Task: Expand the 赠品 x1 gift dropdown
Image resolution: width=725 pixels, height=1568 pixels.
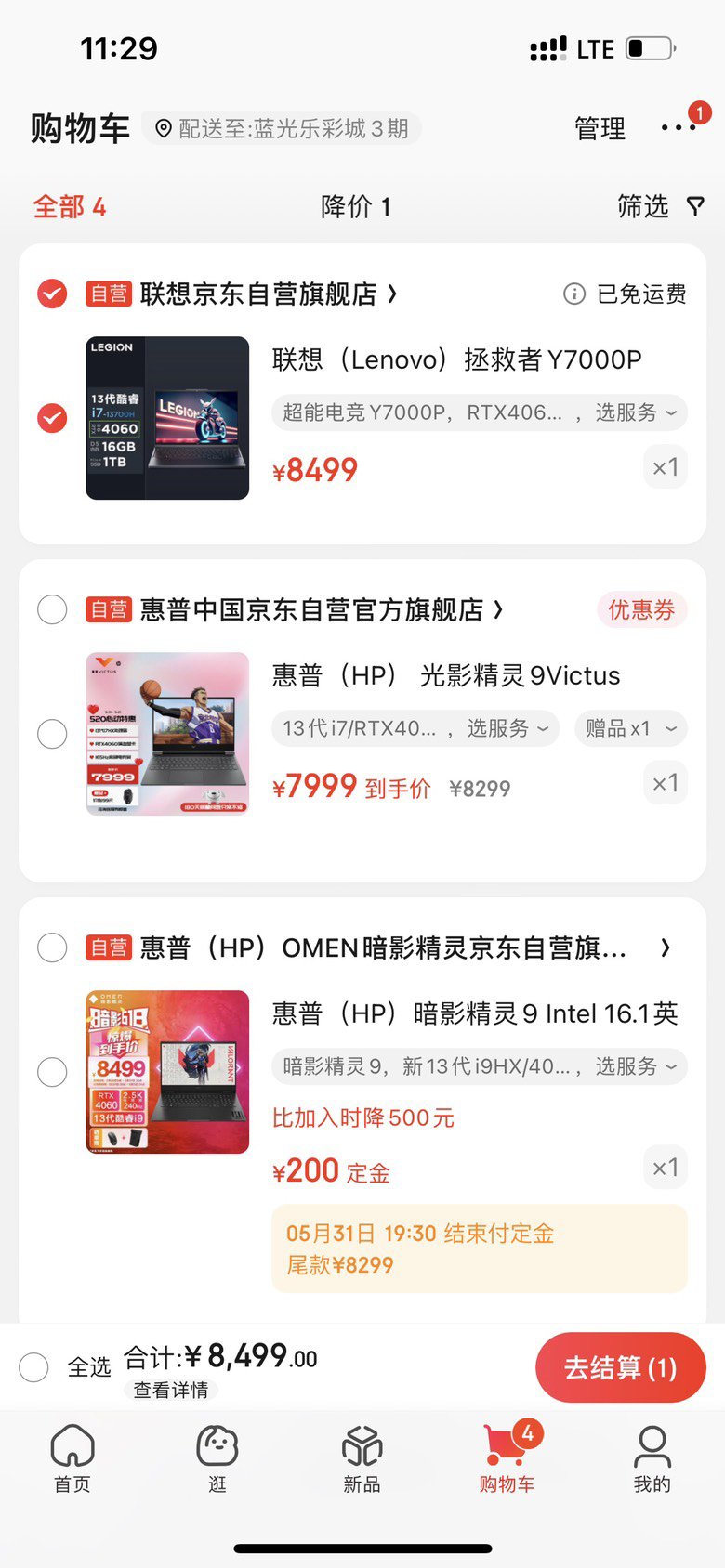Action: (x=631, y=728)
